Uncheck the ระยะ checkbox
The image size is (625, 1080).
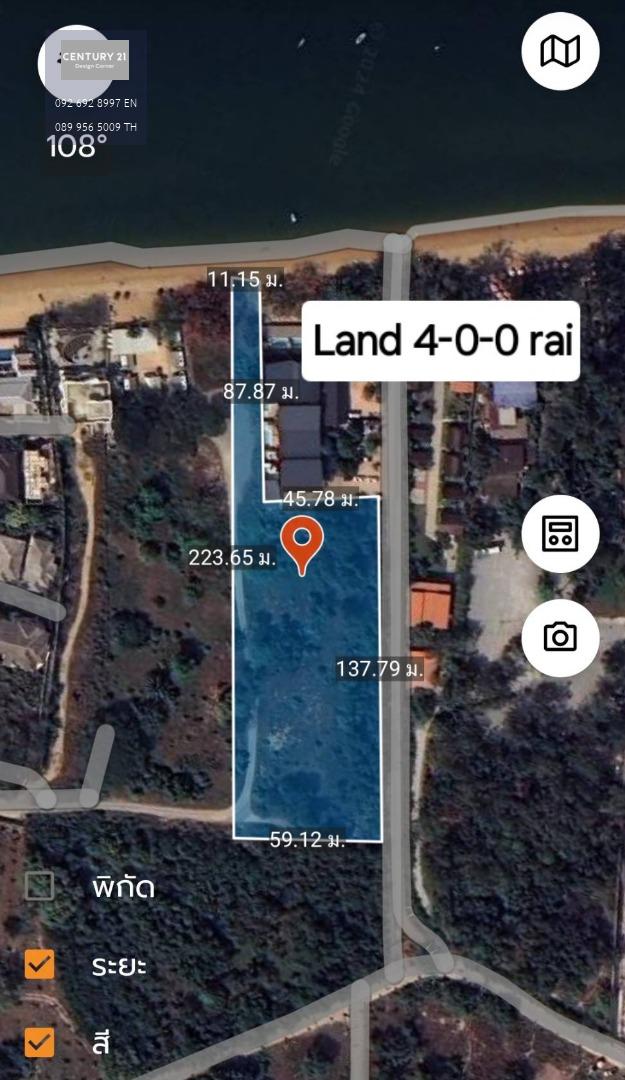point(40,965)
